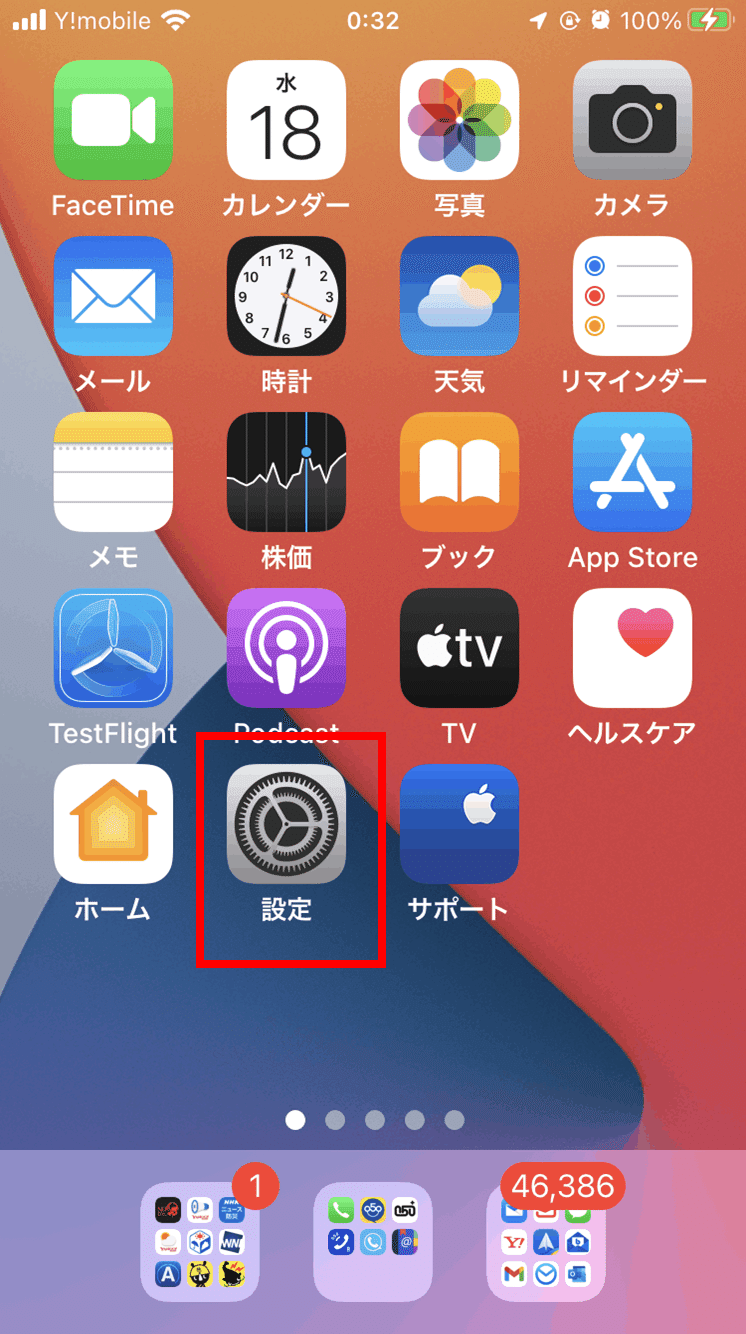Launch the Apple TV app
This screenshot has height=1334, width=746.
coord(459,648)
